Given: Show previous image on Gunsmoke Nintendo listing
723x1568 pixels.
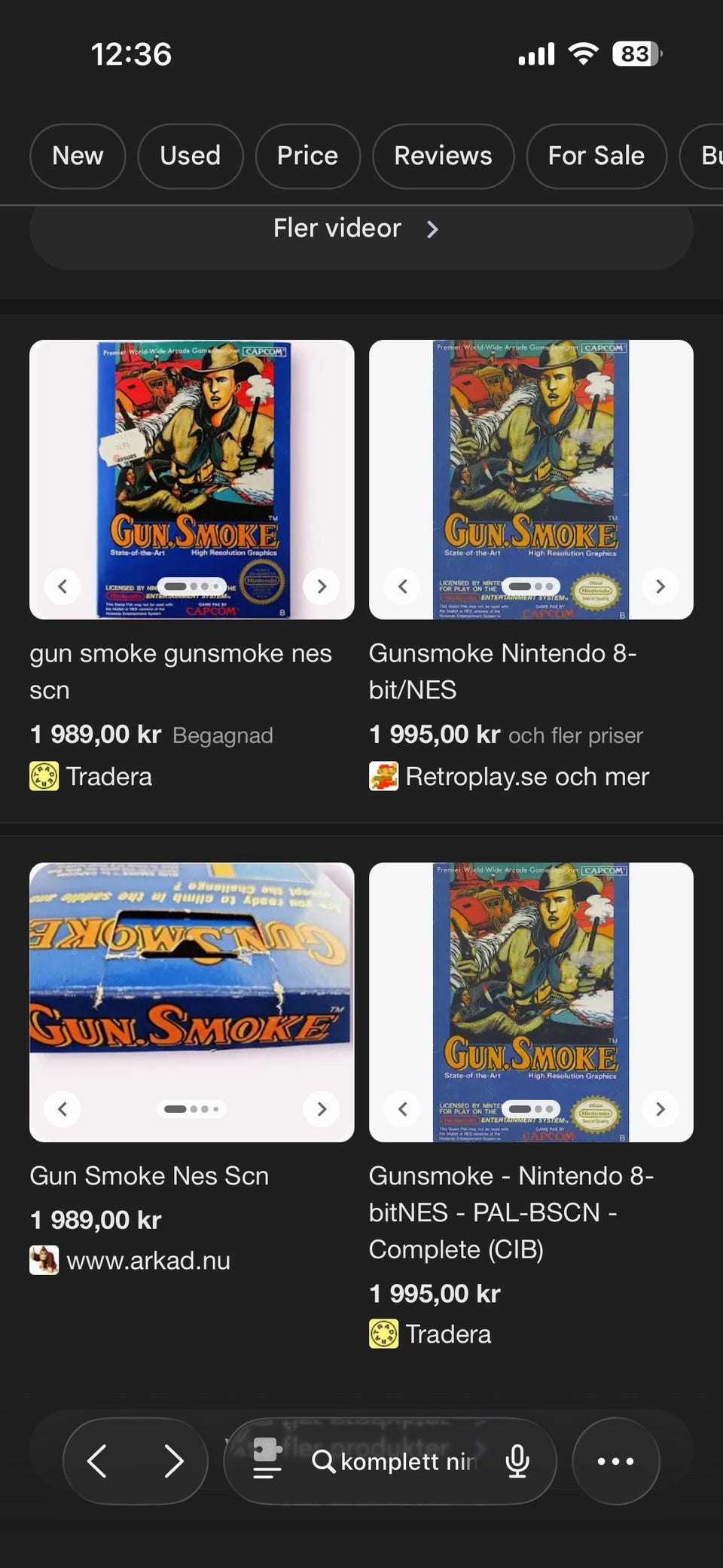Looking at the screenshot, I should [x=403, y=586].
